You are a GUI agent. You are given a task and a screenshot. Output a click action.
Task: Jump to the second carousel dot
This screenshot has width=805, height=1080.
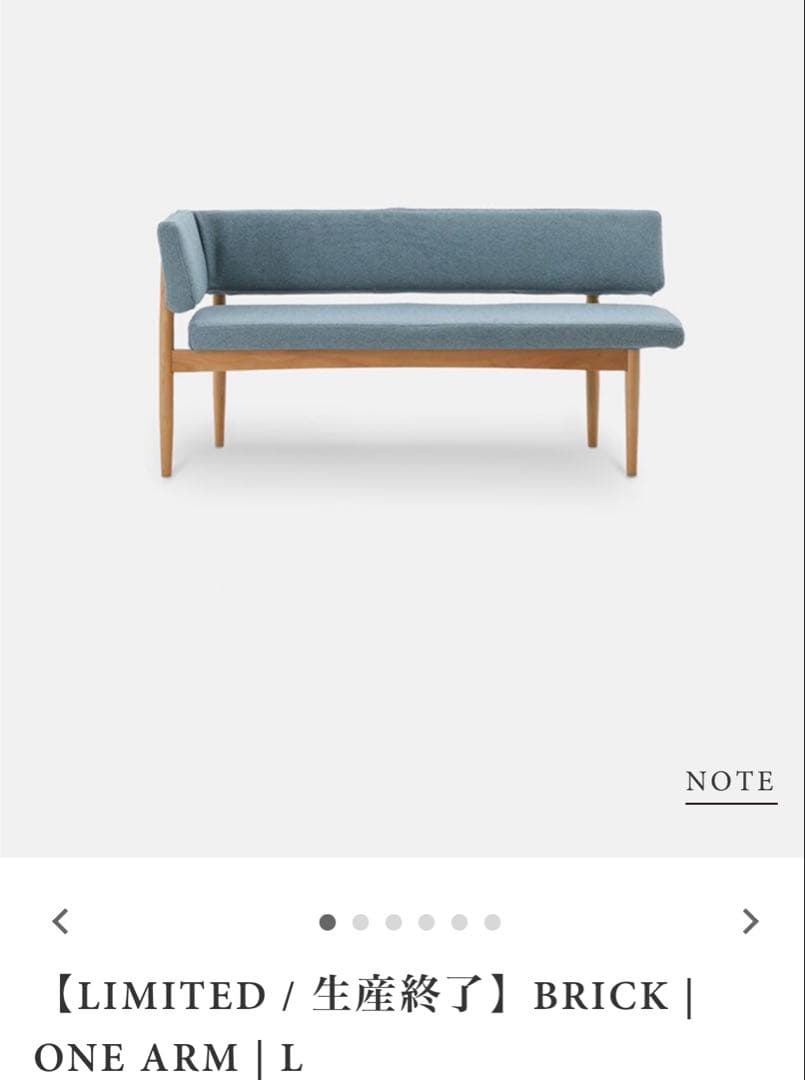[360, 922]
